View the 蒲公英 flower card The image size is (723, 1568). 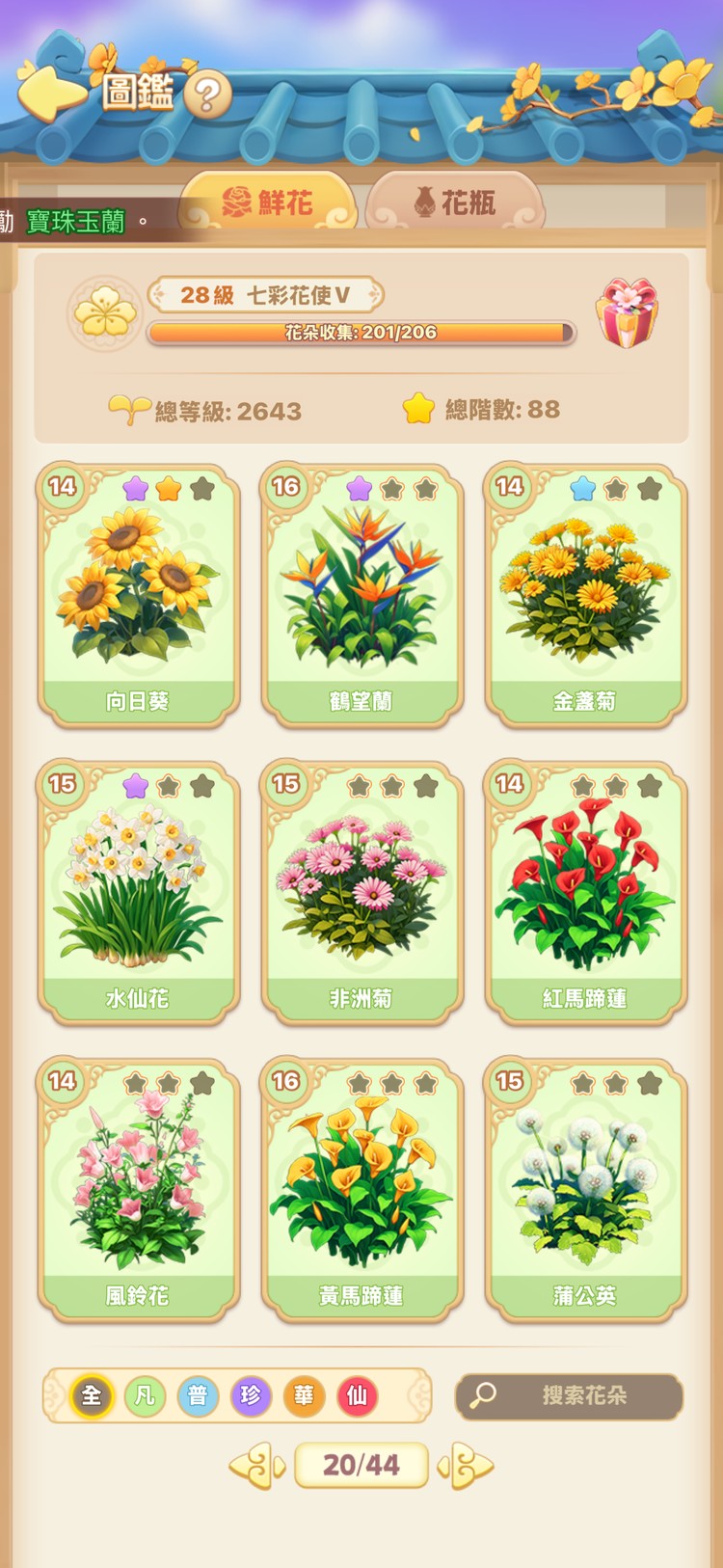(x=585, y=1189)
